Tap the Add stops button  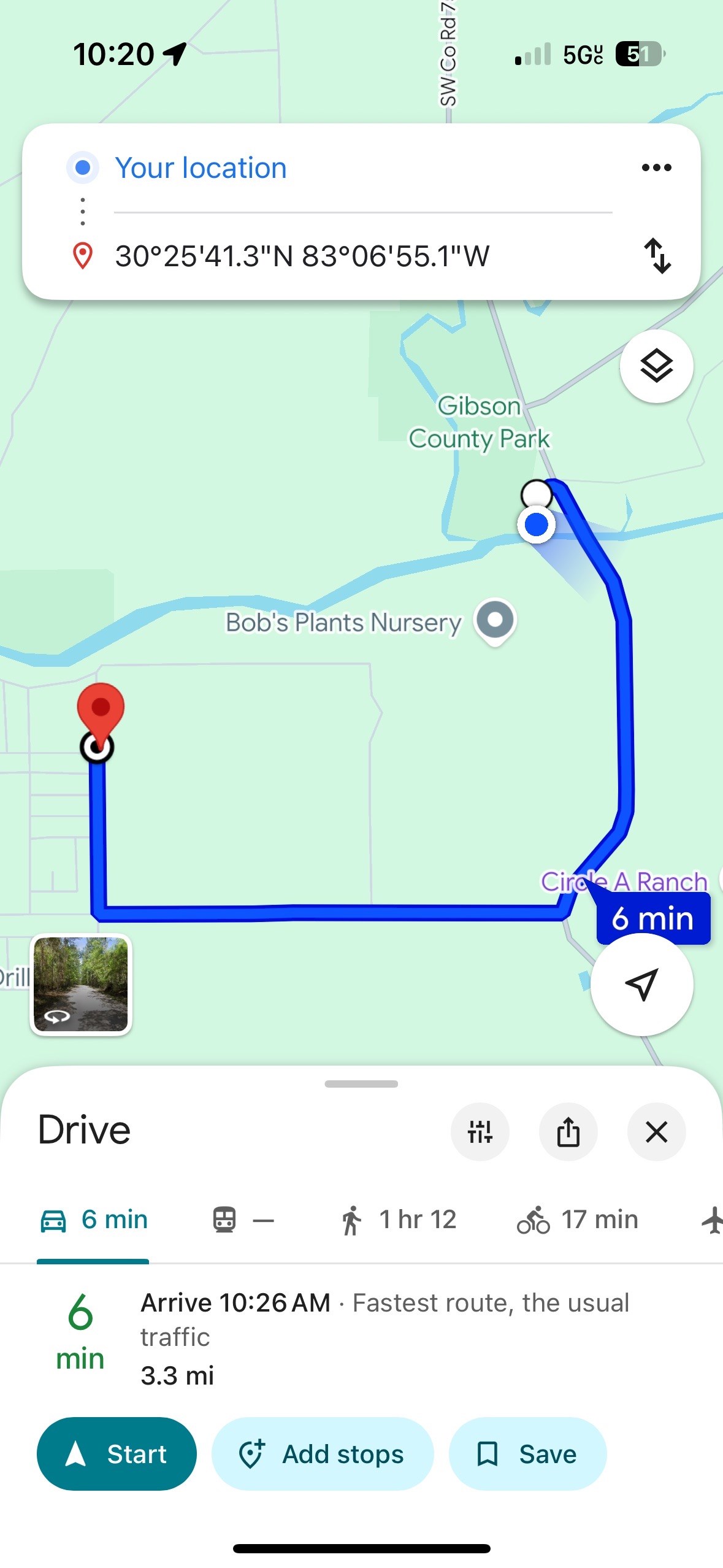point(323,1453)
